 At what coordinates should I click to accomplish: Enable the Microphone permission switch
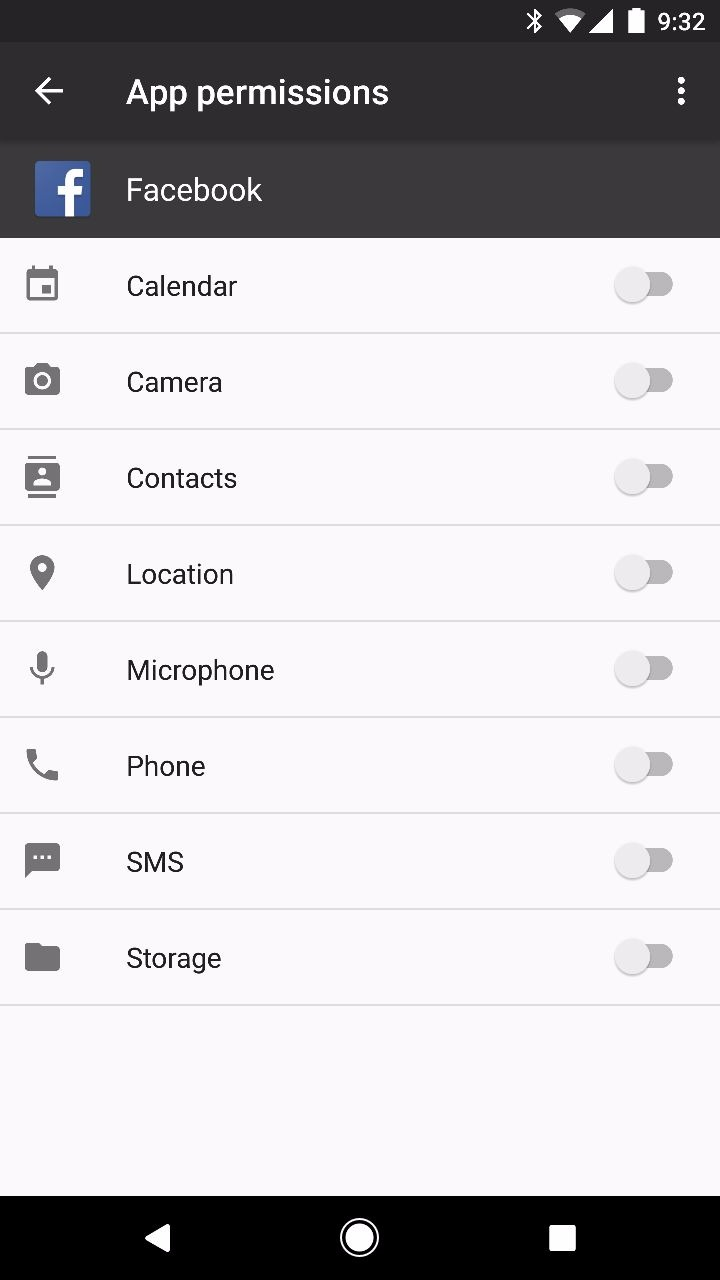[644, 669]
